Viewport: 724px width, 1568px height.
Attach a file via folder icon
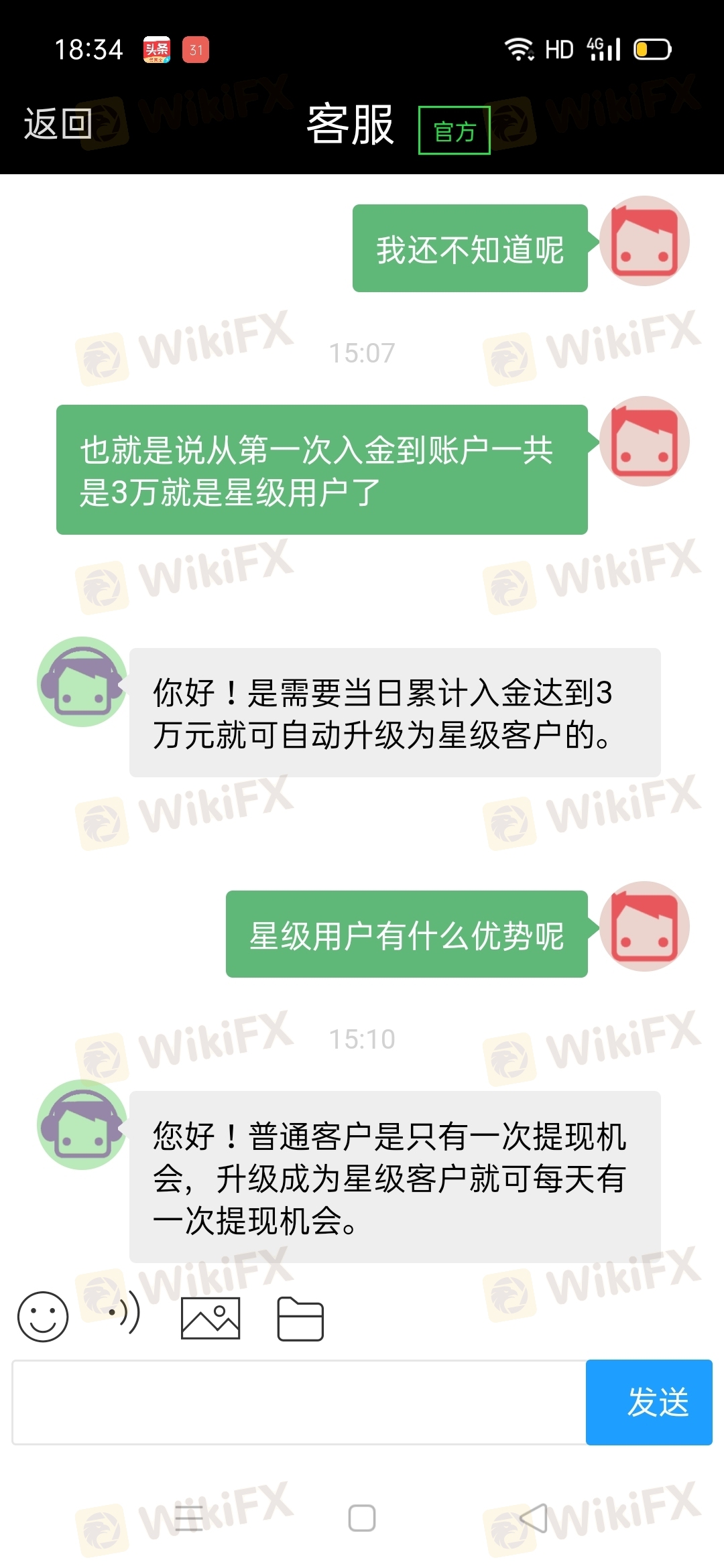[300, 1319]
